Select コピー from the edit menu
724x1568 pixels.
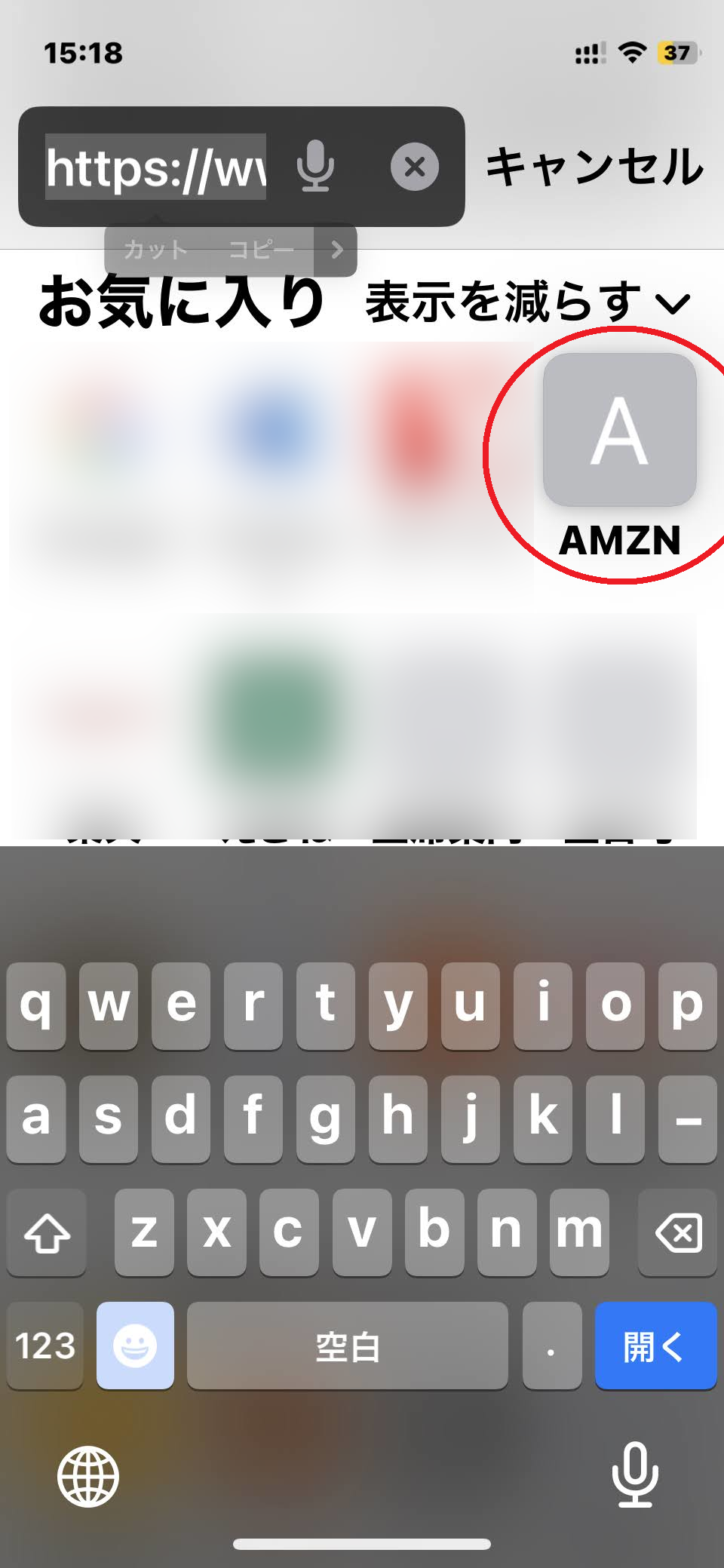pyautogui.click(x=261, y=250)
